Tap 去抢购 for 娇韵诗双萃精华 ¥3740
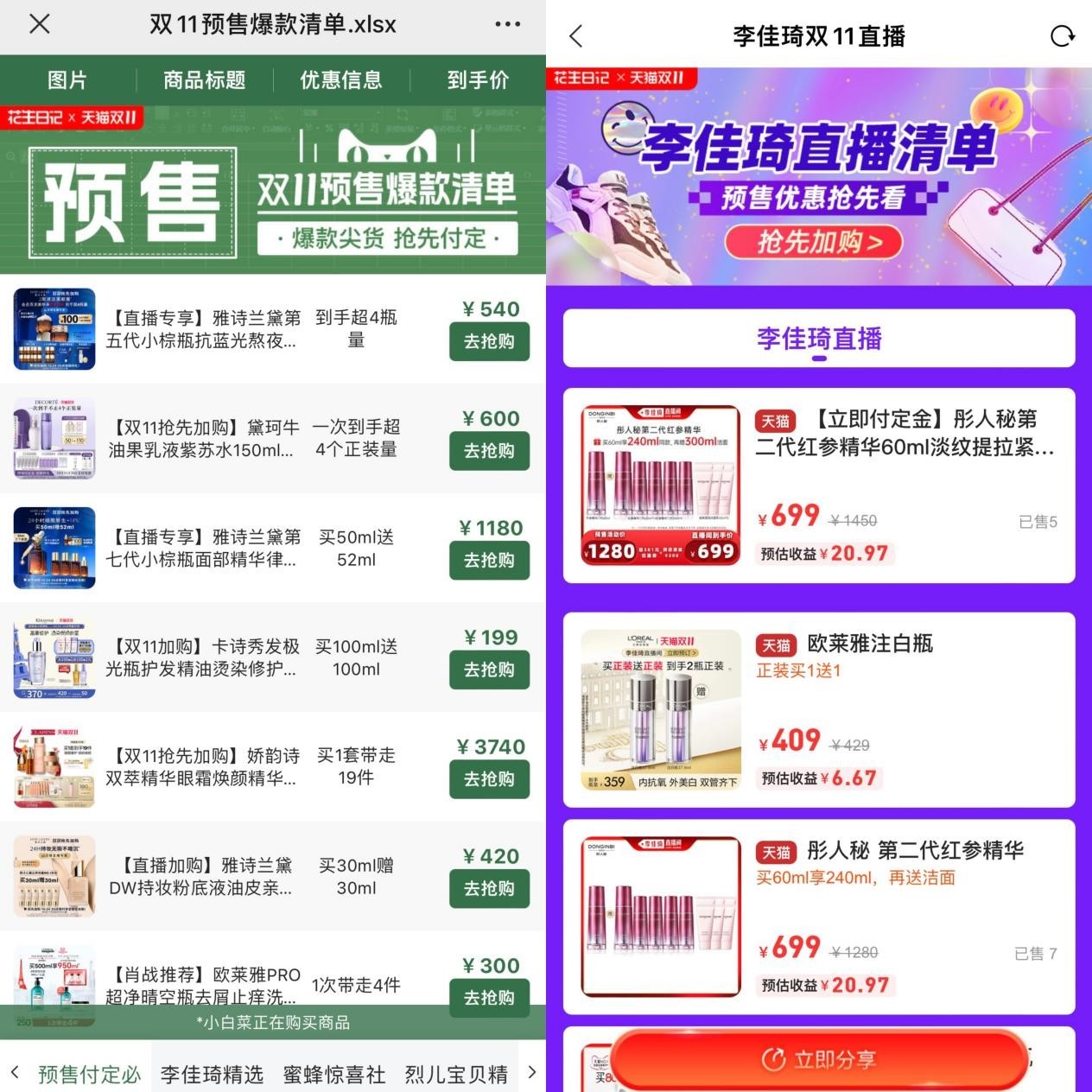The height and width of the screenshot is (1092, 1092). coord(489,779)
